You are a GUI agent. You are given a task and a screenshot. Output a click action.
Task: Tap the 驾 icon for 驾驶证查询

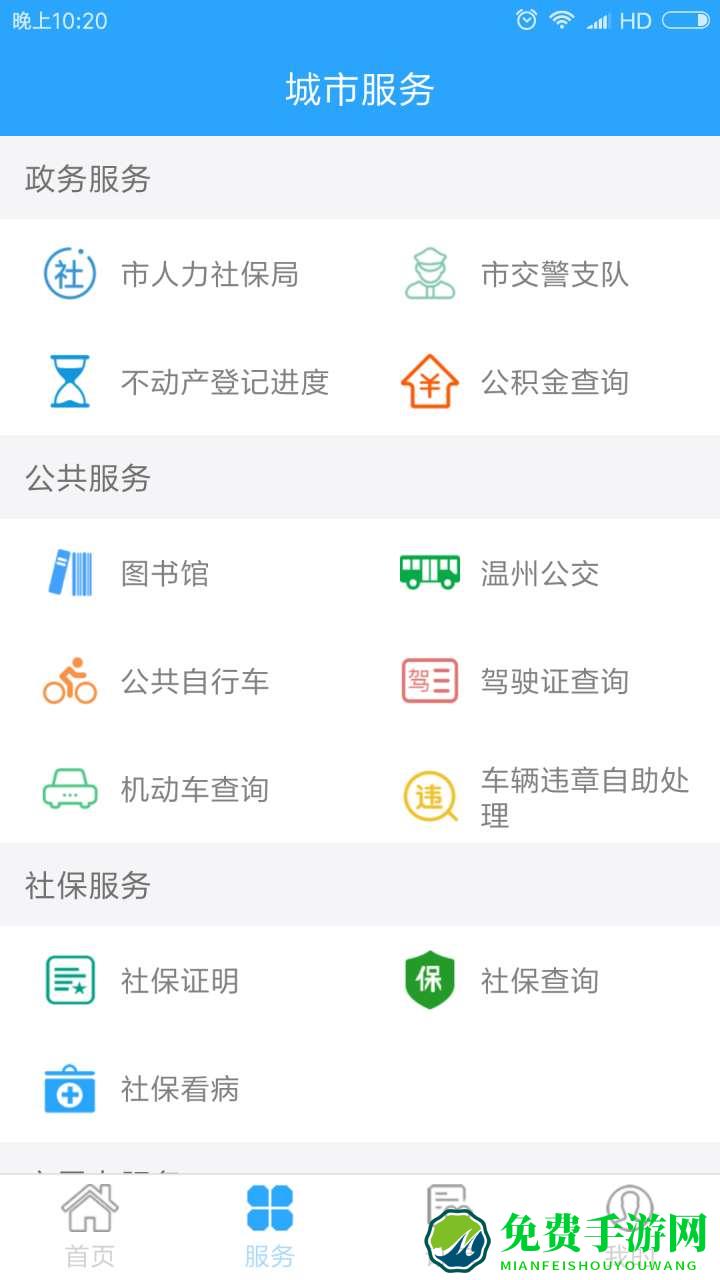(x=428, y=681)
